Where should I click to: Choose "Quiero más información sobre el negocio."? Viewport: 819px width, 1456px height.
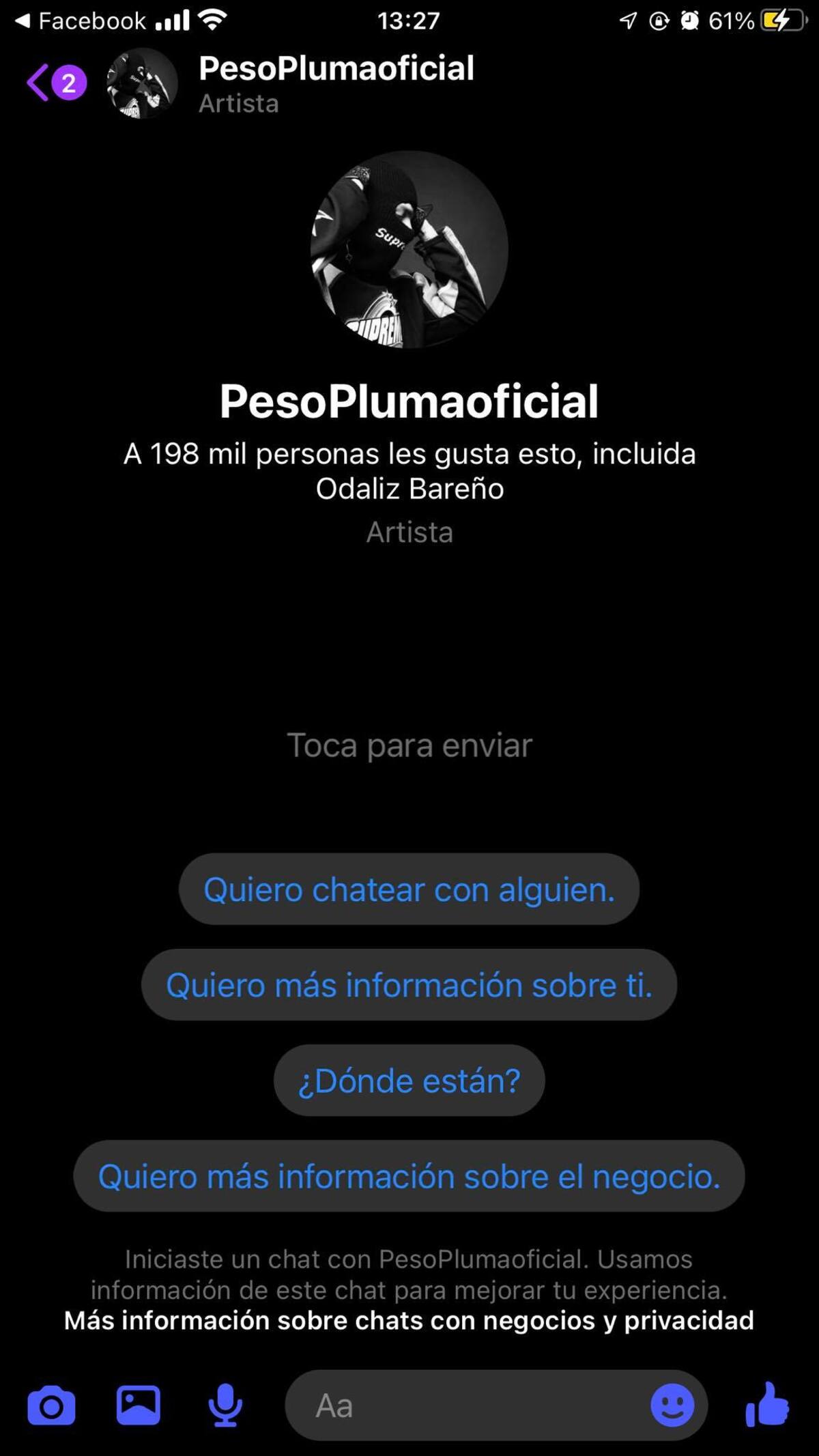409,1176
